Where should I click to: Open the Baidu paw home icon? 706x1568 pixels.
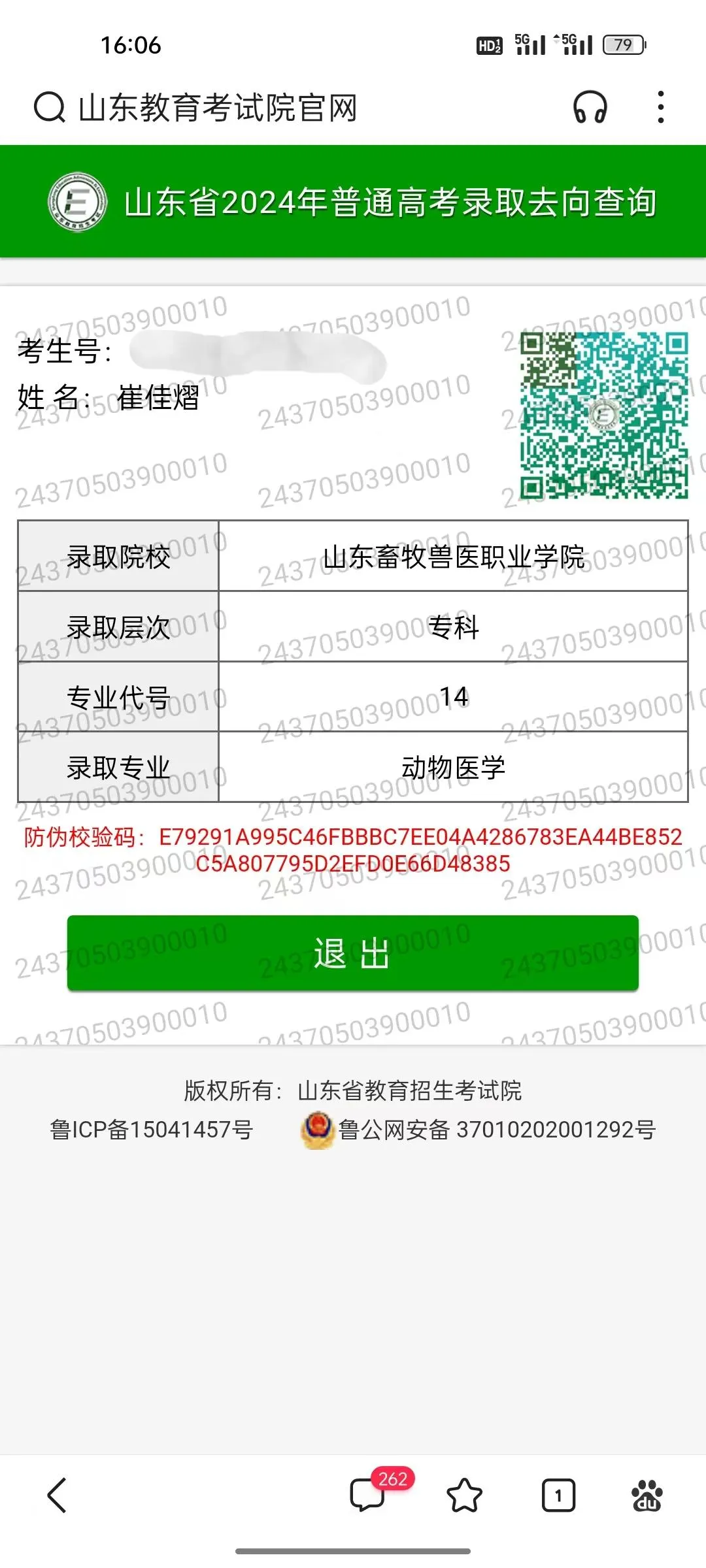pos(647,1495)
